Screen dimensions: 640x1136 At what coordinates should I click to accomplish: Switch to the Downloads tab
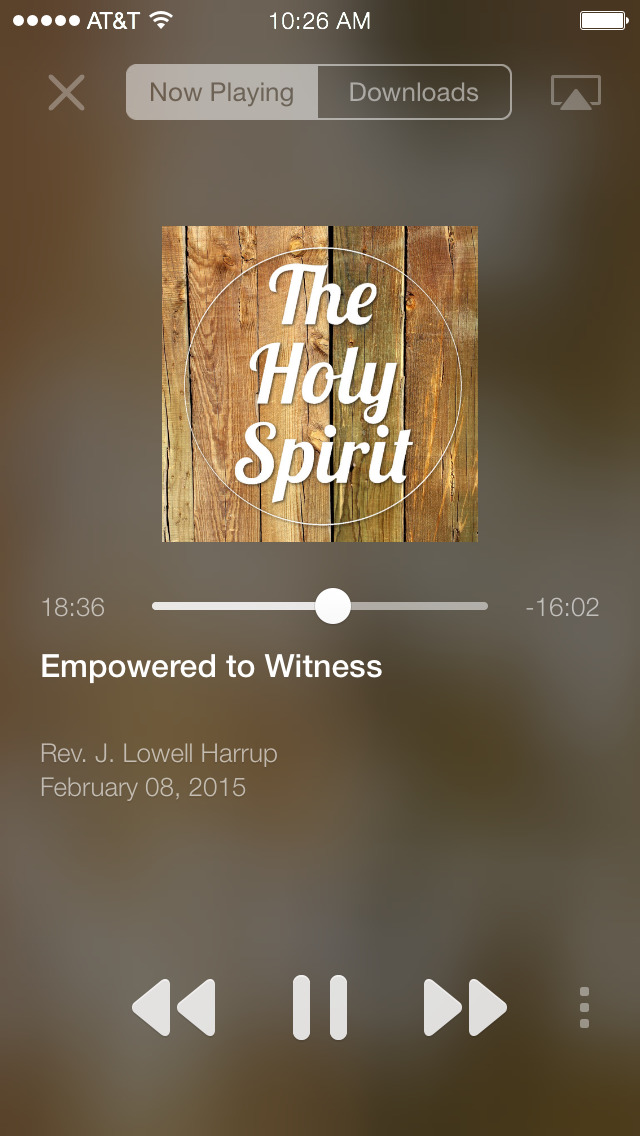[414, 92]
